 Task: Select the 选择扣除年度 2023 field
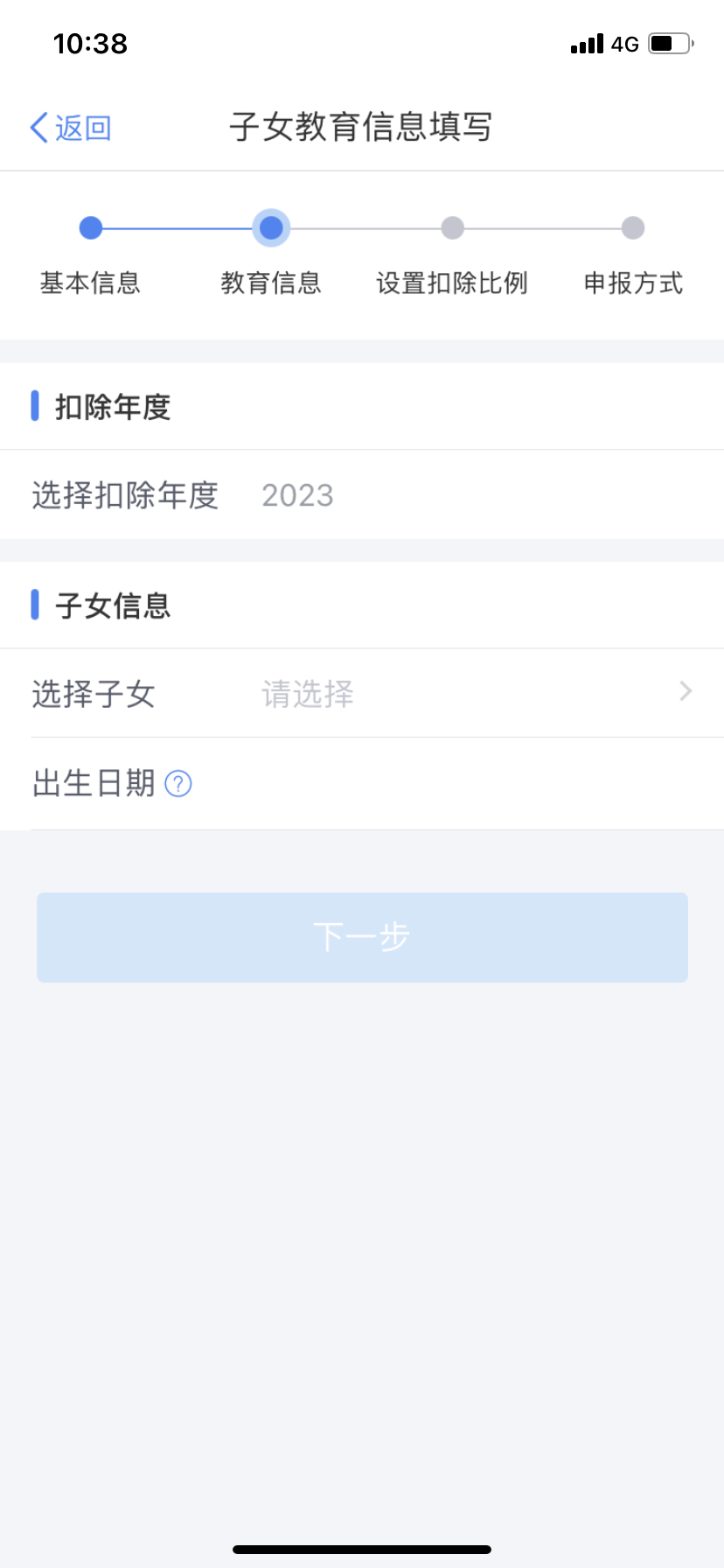(362, 495)
